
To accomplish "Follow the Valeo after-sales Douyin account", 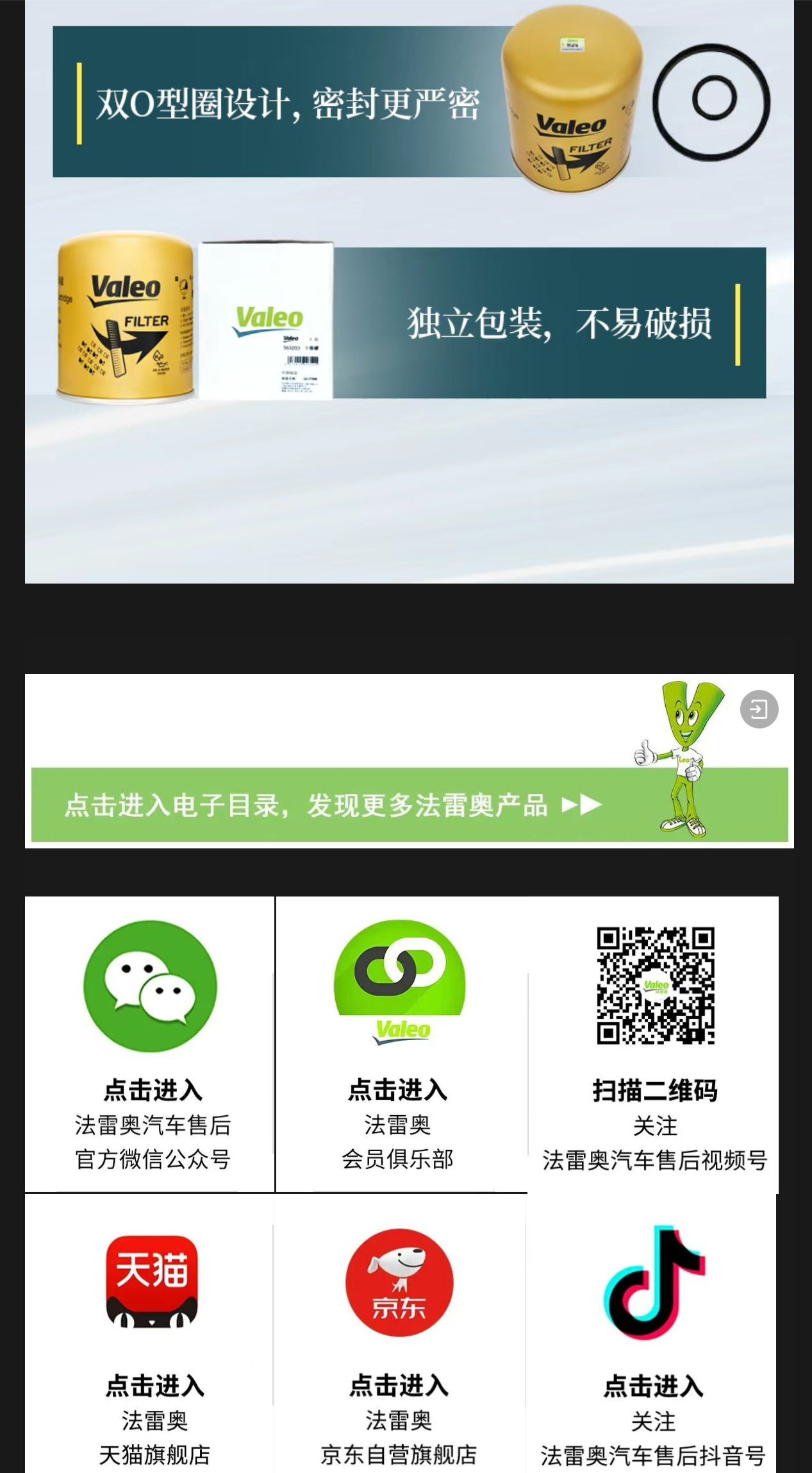I will [x=653, y=1340].
